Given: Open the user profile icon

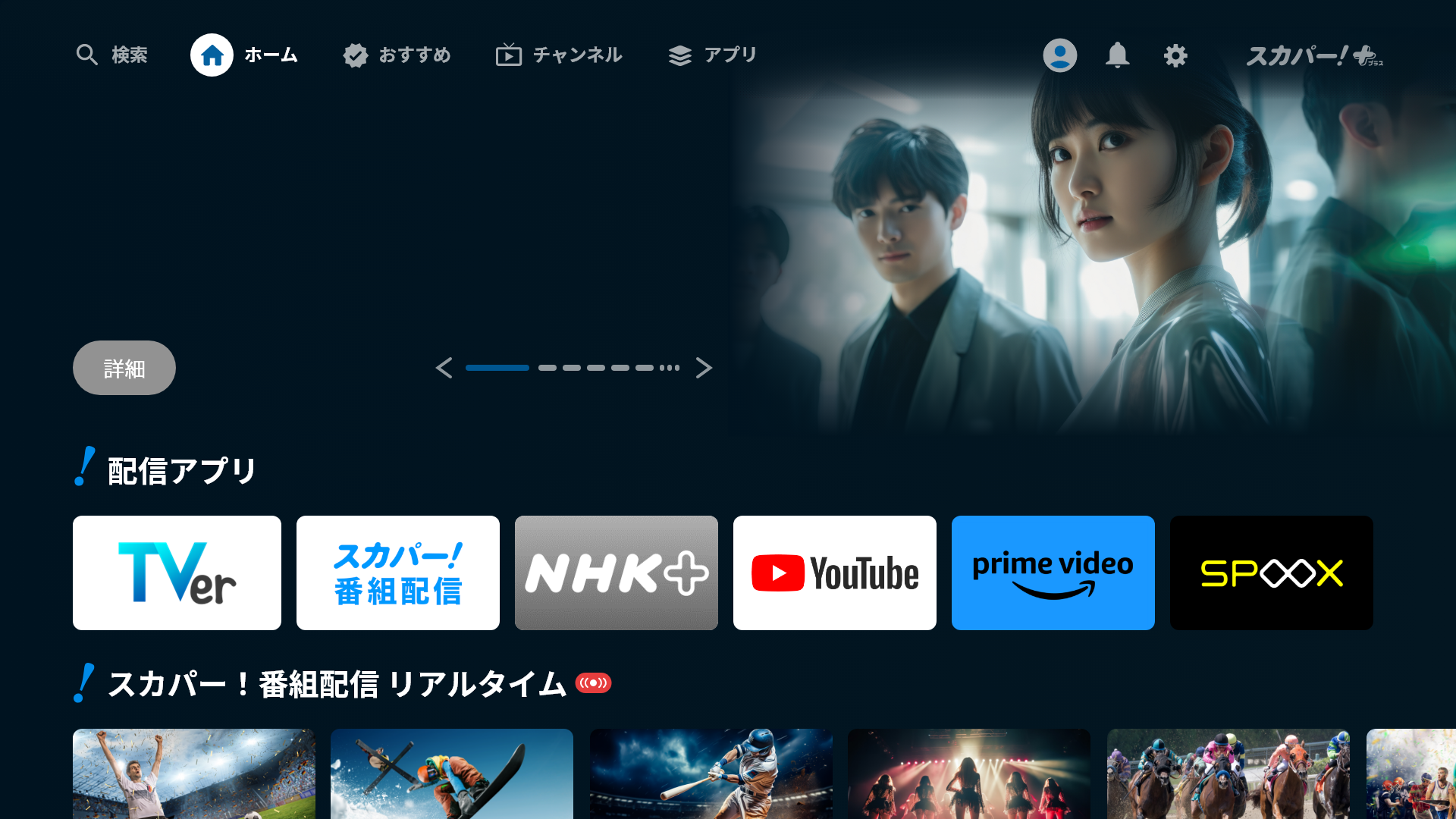Looking at the screenshot, I should pyautogui.click(x=1059, y=55).
